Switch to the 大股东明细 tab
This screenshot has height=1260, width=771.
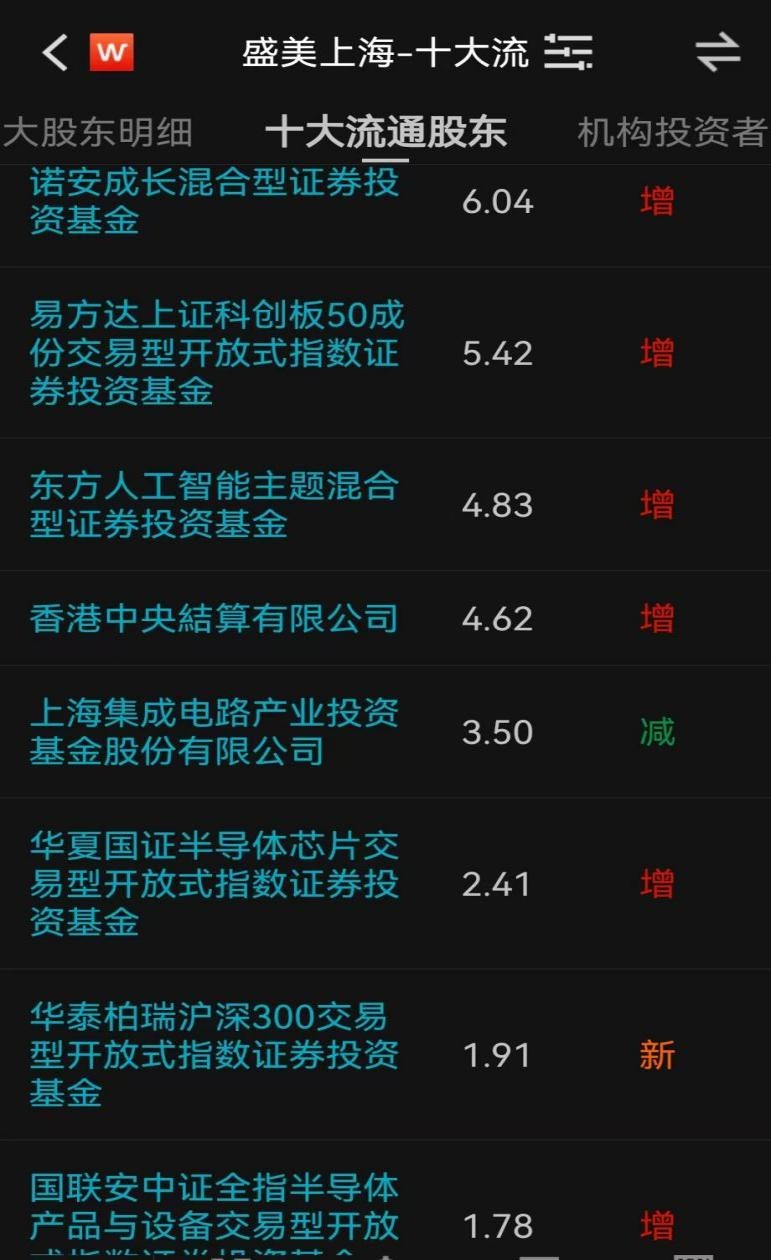[97, 133]
